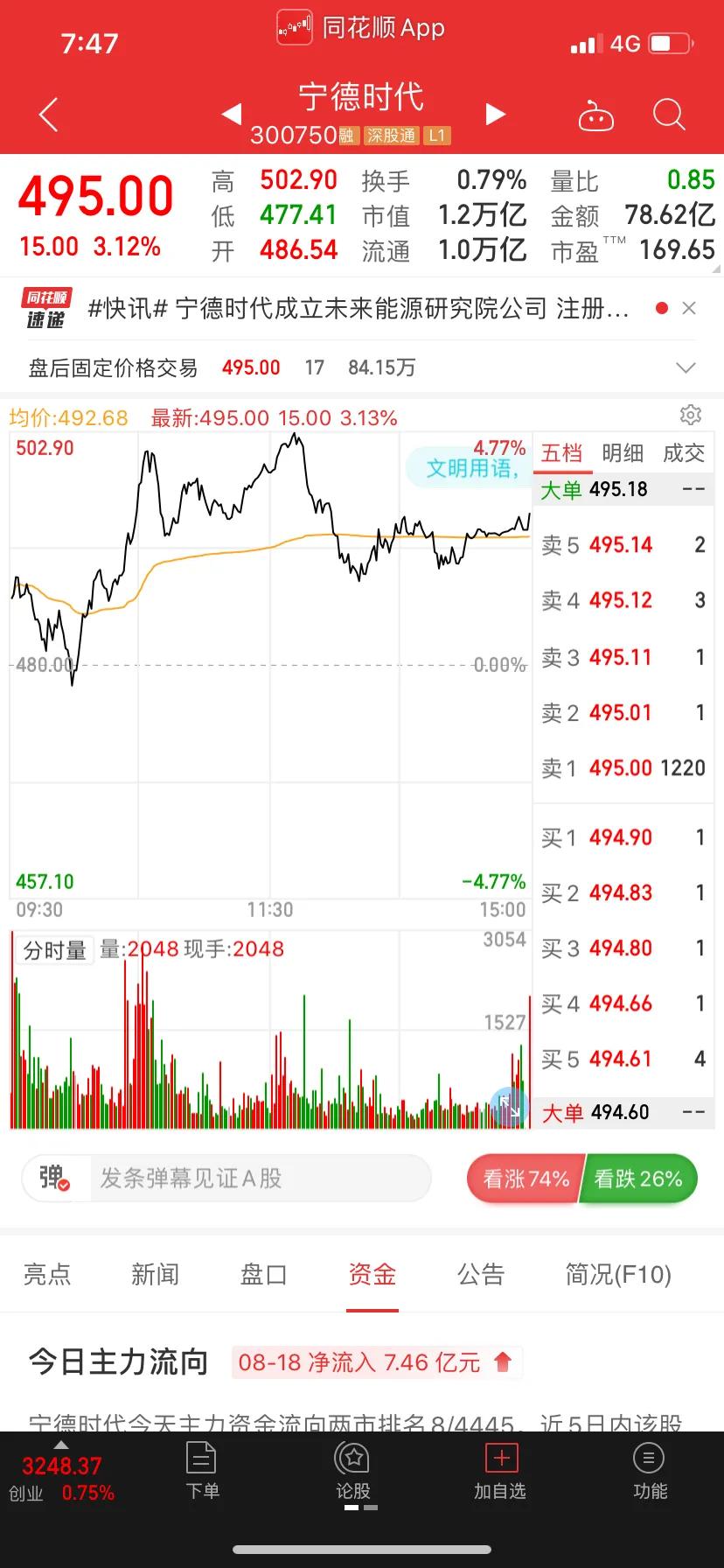Tap 看跌26% bearish button

(639, 1179)
